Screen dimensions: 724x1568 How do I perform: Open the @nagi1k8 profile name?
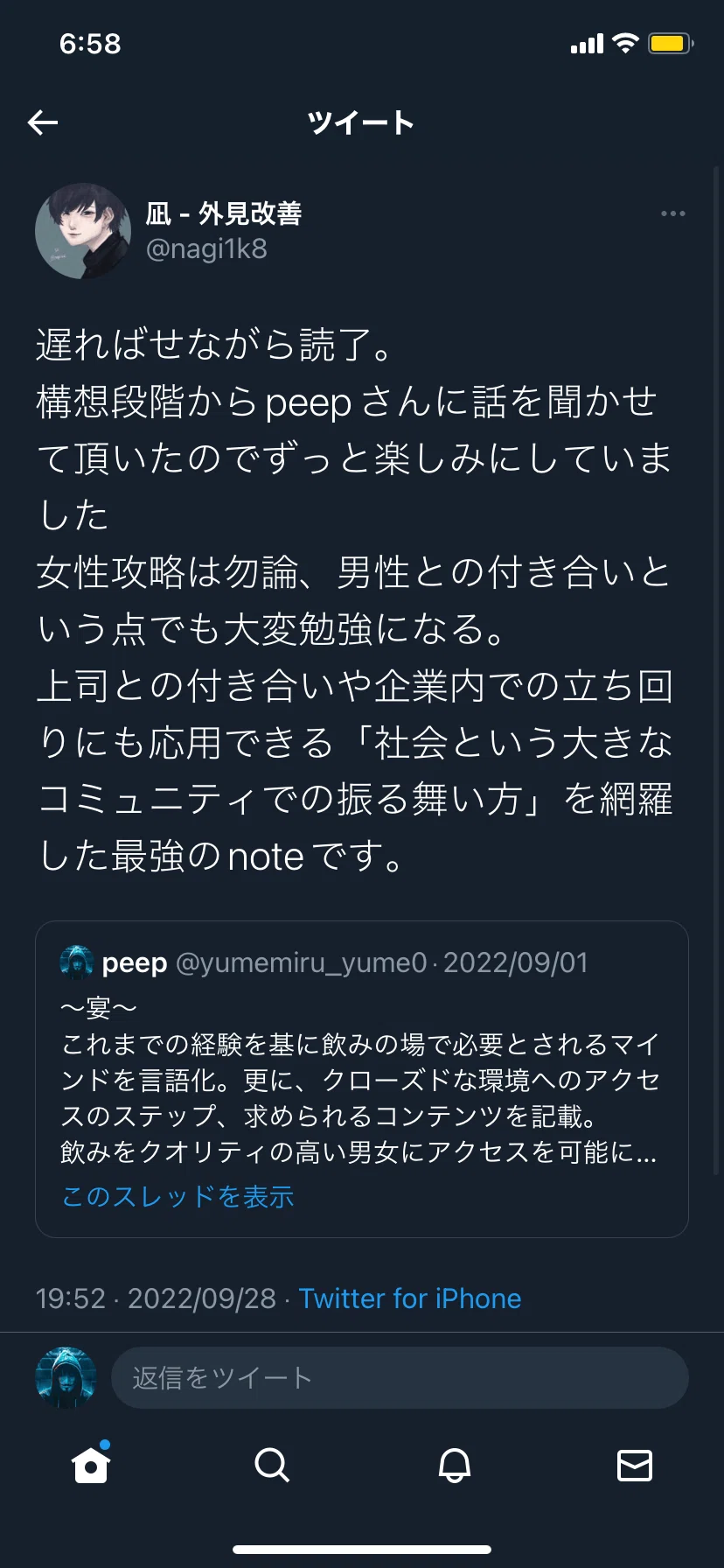(x=206, y=249)
